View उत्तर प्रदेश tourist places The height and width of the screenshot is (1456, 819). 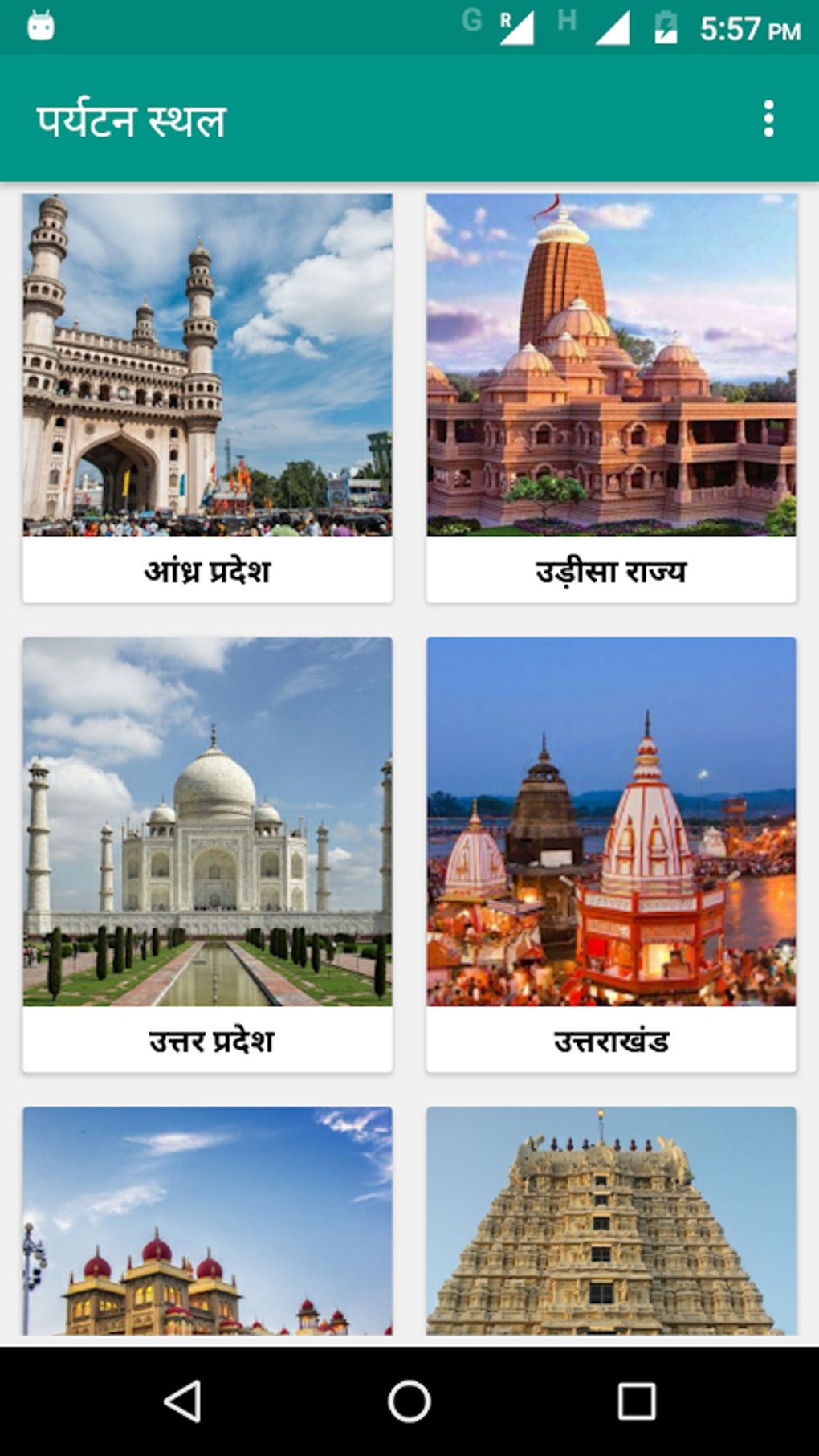coord(207,854)
